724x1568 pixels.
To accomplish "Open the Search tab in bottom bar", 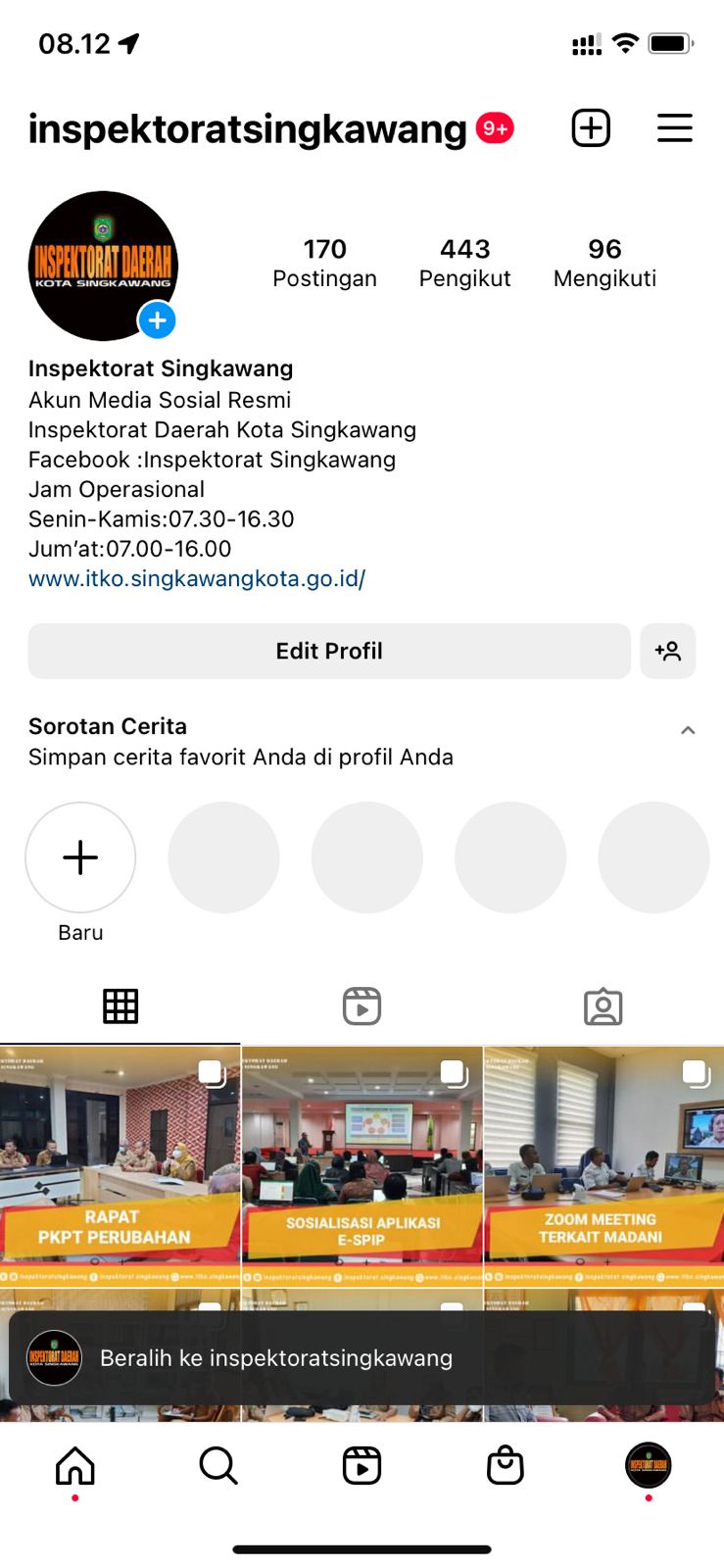I will [218, 1466].
